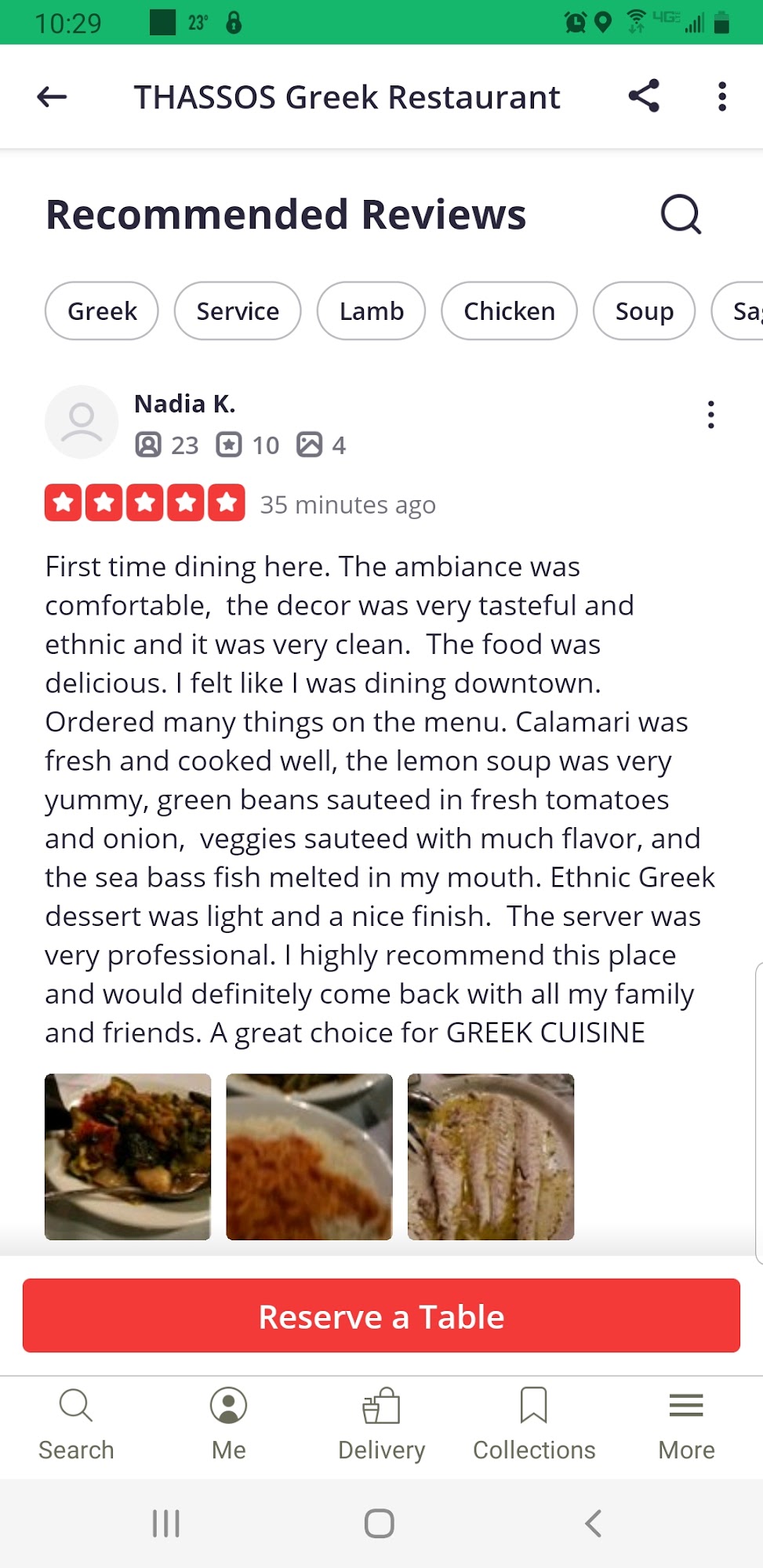
Task: Switch to the Search tab
Action: coord(76,1425)
